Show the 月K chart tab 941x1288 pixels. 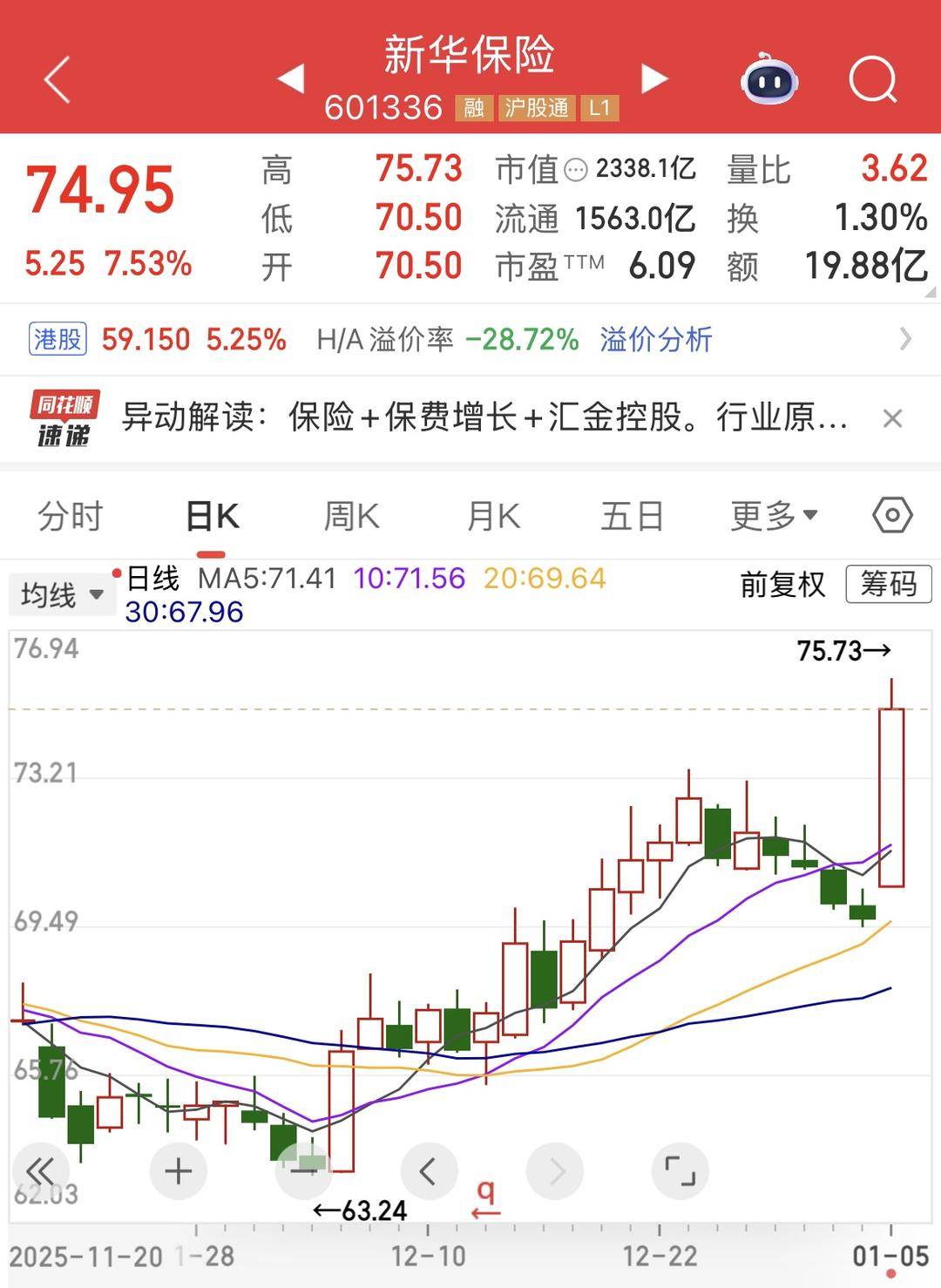tap(493, 516)
